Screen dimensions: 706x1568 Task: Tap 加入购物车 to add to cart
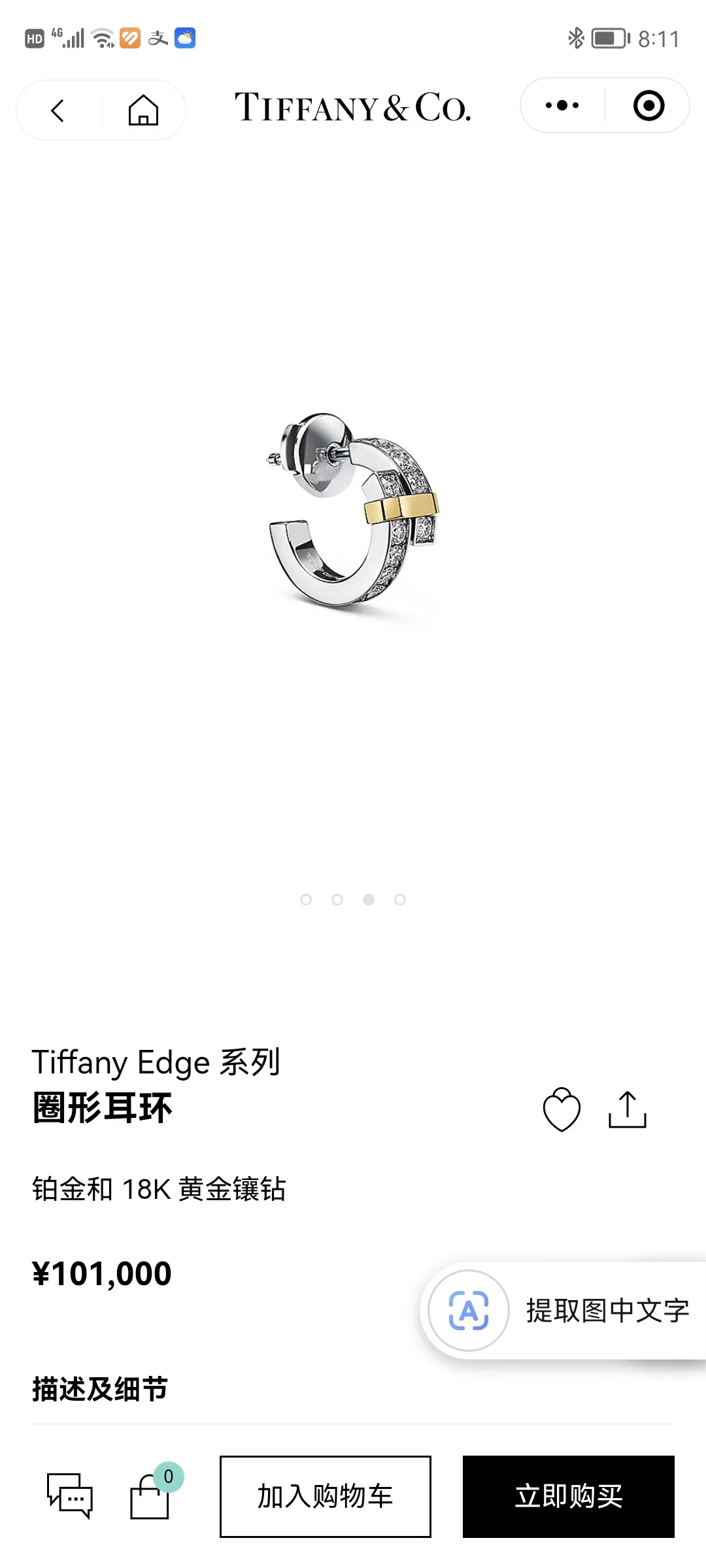[x=326, y=1496]
